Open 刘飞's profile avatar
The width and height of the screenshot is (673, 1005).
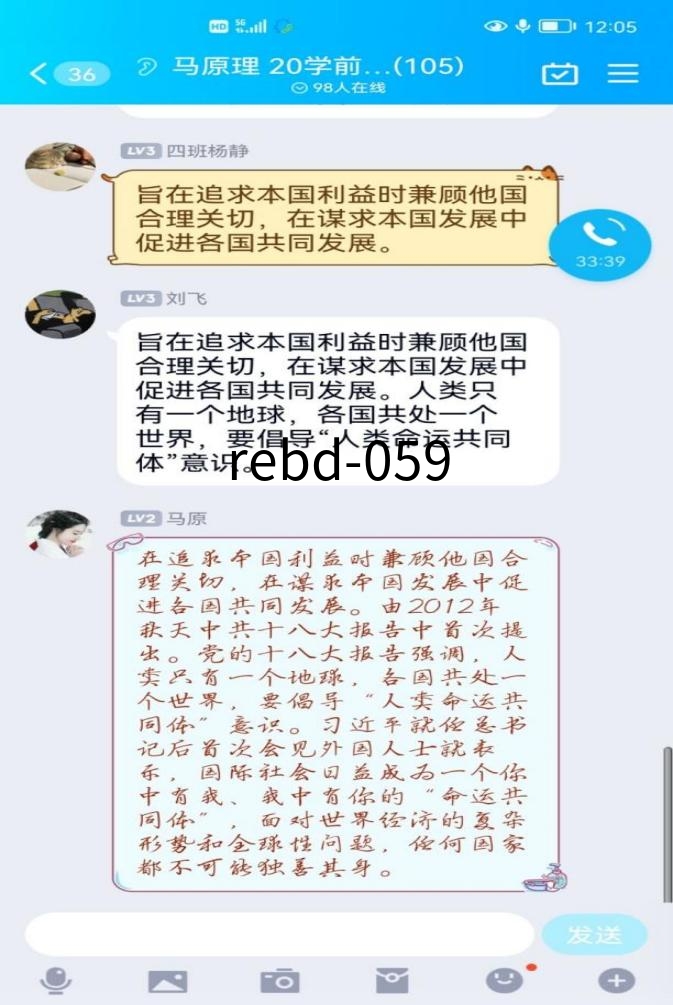(x=60, y=314)
